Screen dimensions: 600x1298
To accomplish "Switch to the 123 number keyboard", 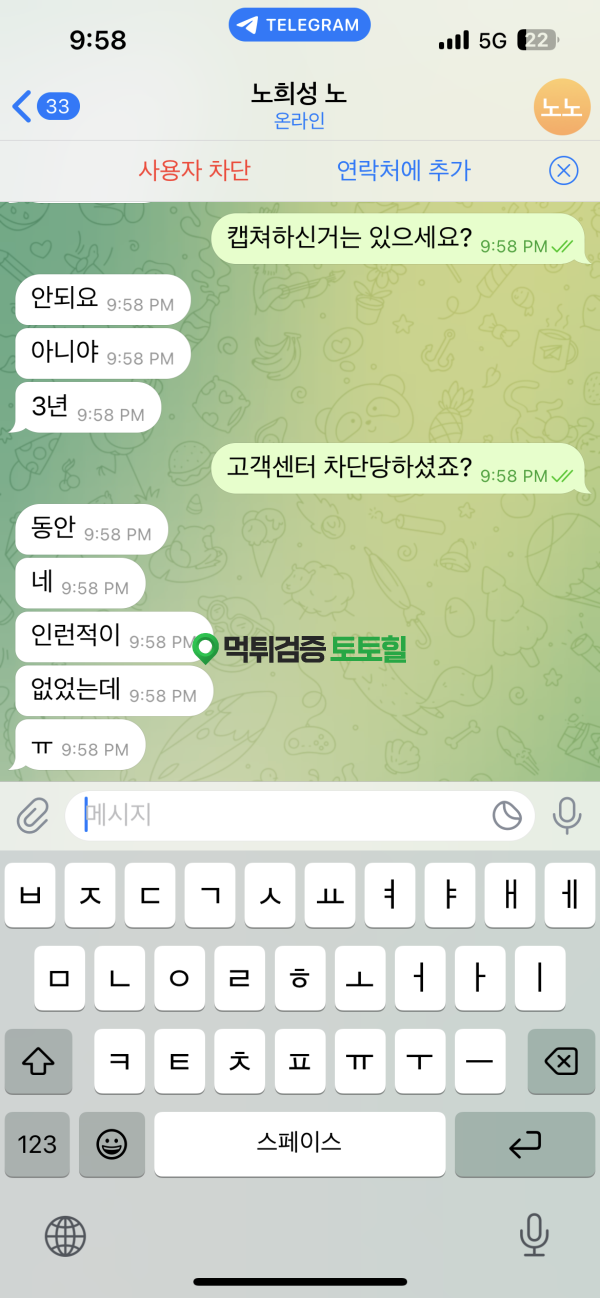I will 37,1144.
